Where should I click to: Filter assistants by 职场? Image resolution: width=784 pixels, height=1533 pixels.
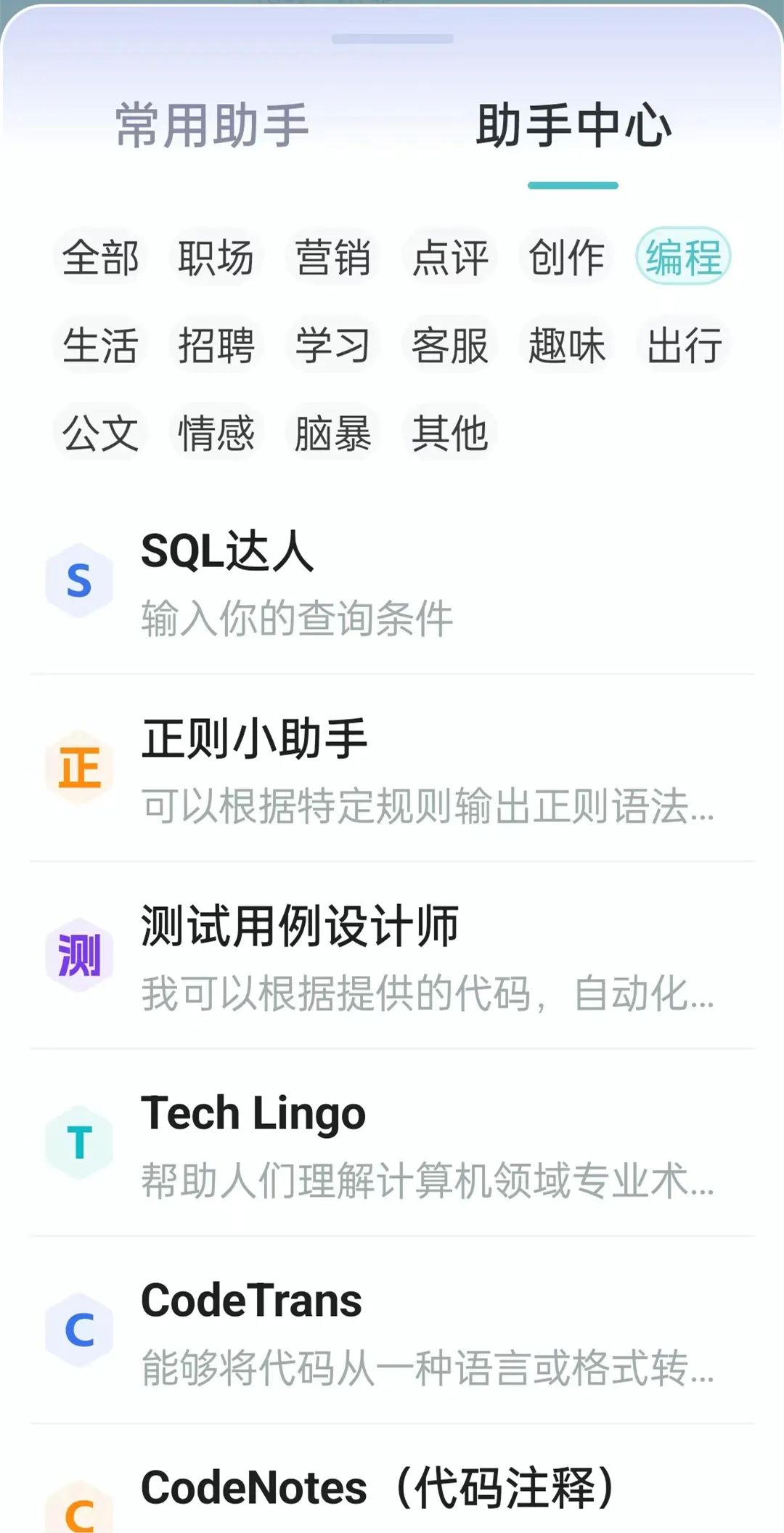tap(216, 257)
